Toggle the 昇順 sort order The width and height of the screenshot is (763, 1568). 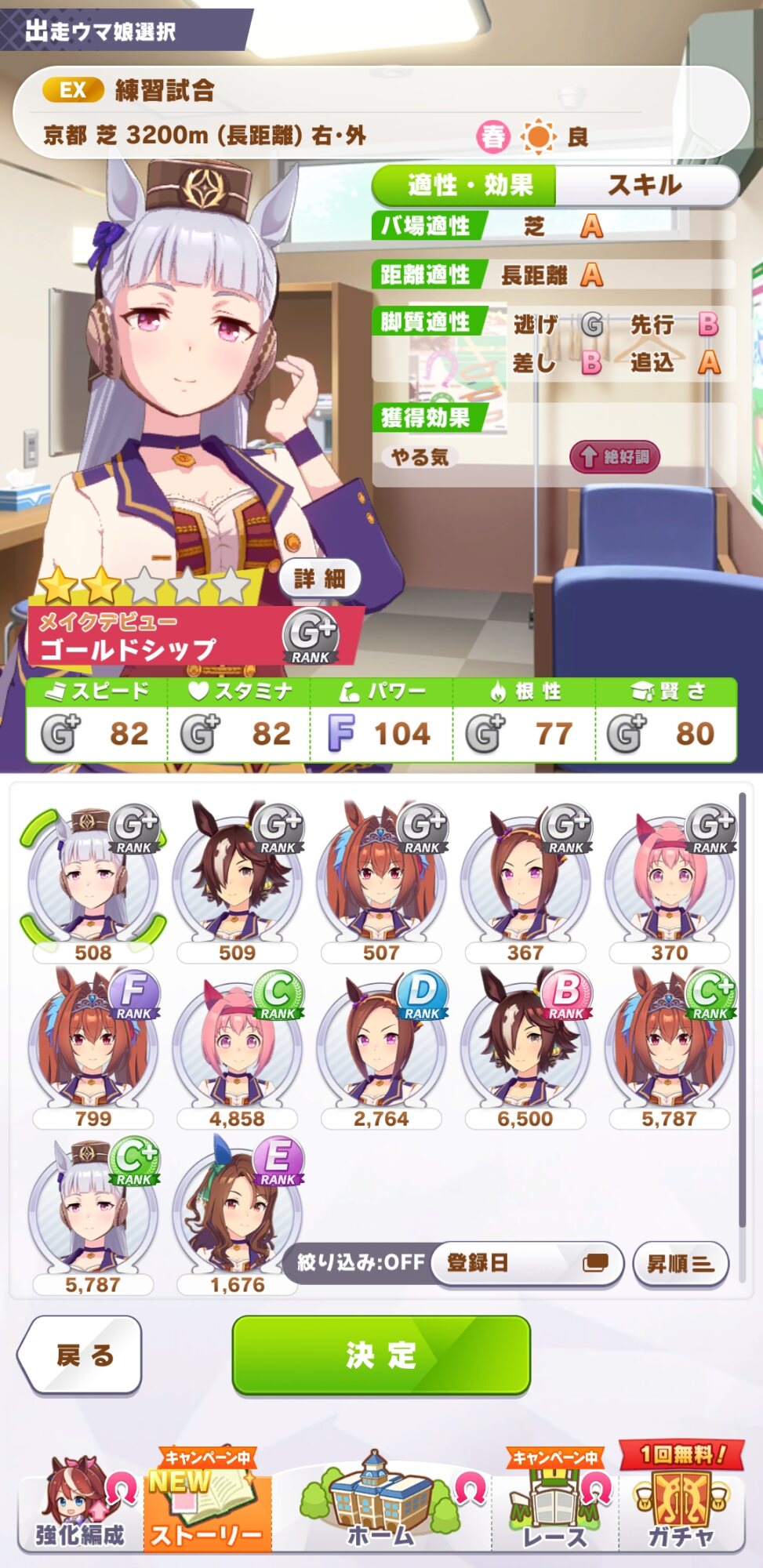(x=680, y=1263)
